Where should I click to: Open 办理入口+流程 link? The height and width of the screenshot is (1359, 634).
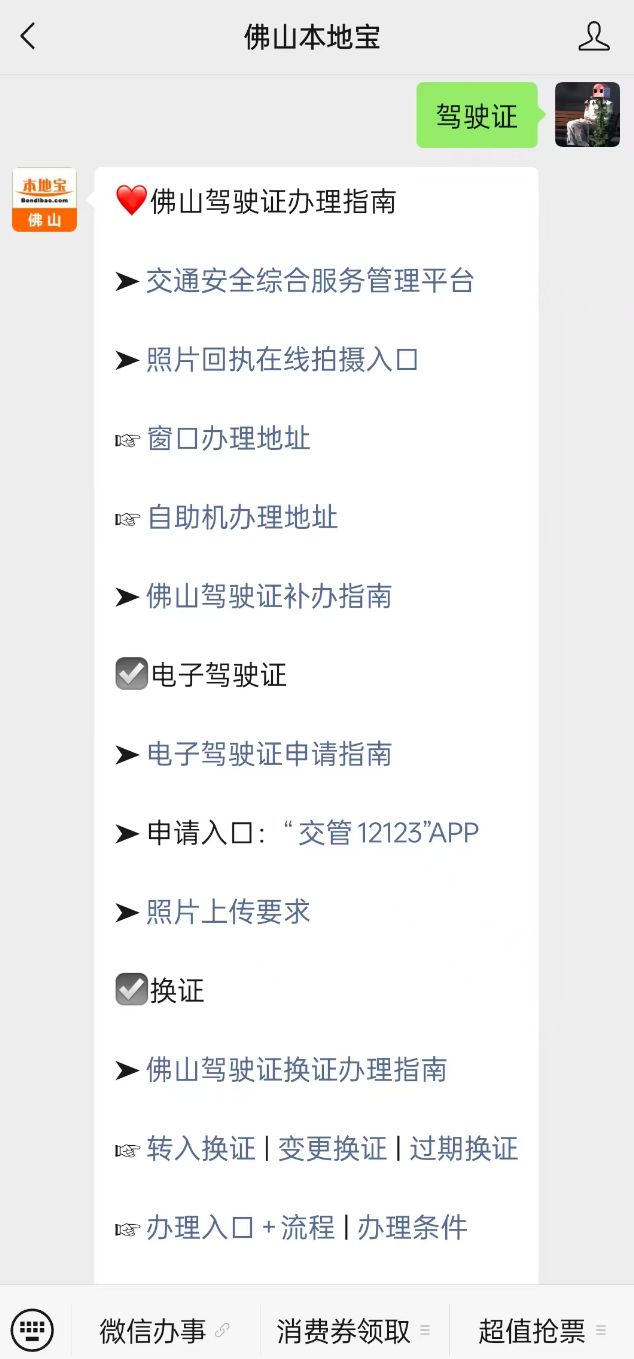(241, 1228)
